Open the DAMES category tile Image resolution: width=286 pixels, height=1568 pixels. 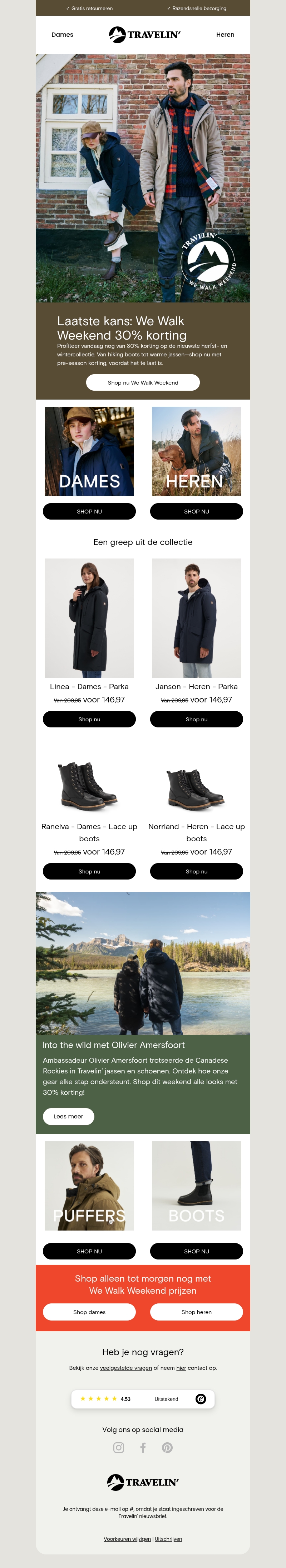[89, 451]
